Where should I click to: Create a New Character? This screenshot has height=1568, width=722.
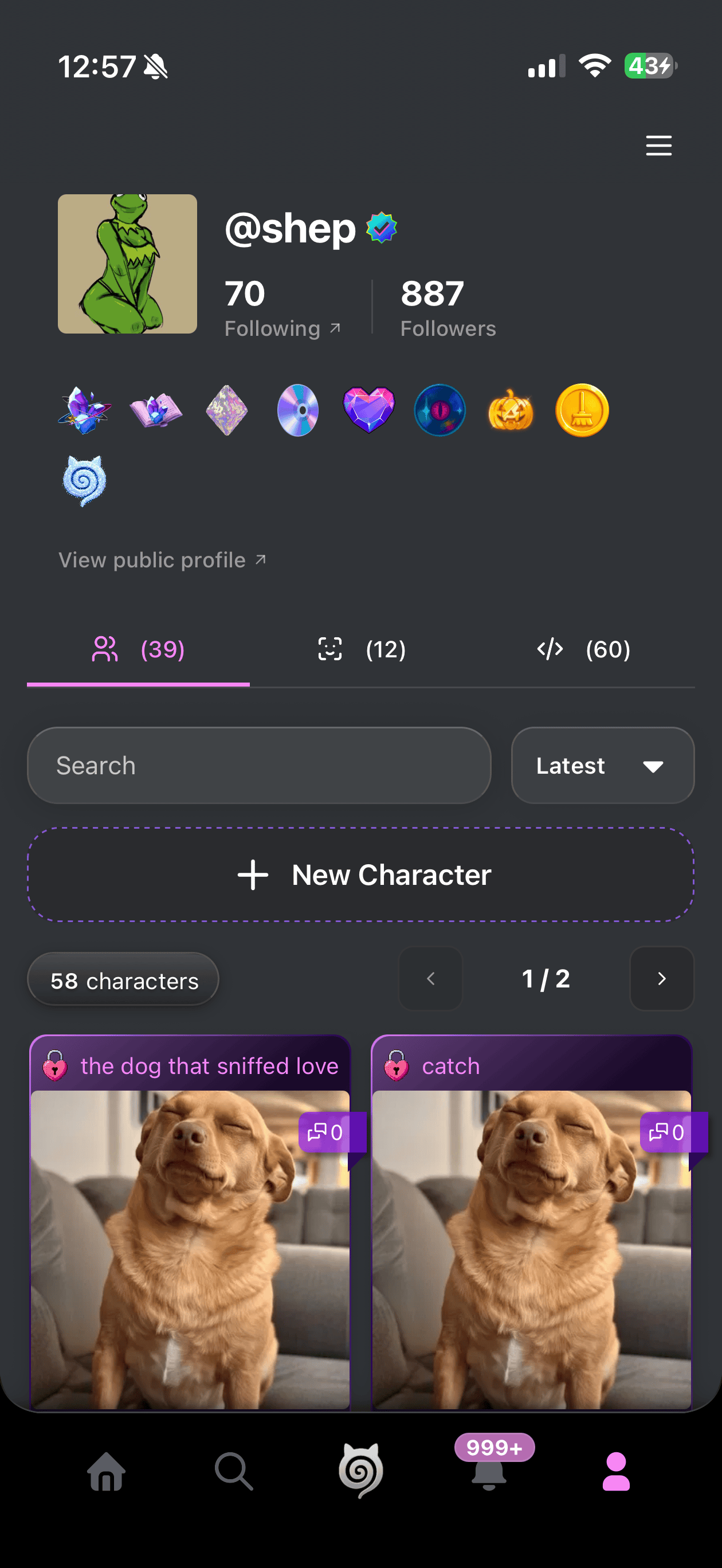361,875
